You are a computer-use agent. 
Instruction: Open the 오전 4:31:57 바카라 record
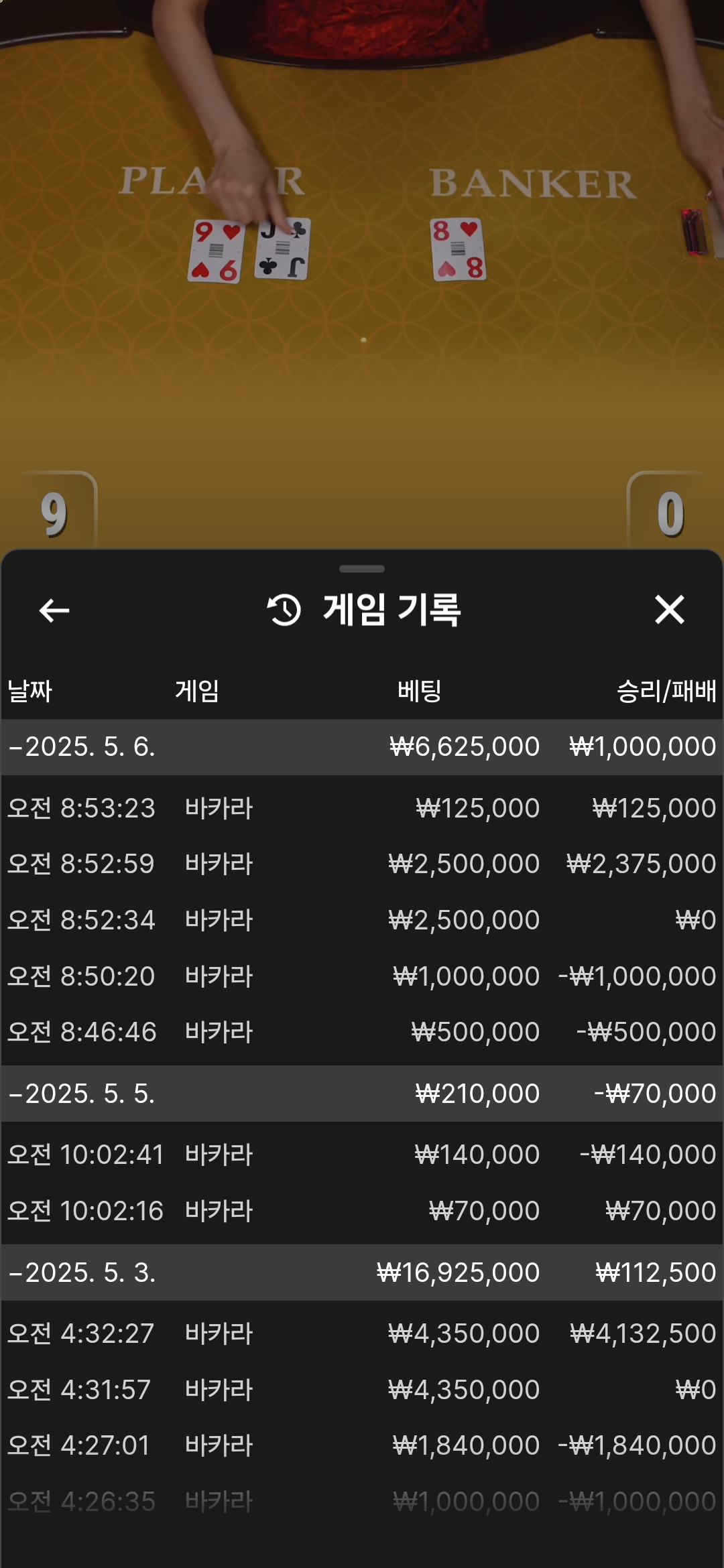362,1390
